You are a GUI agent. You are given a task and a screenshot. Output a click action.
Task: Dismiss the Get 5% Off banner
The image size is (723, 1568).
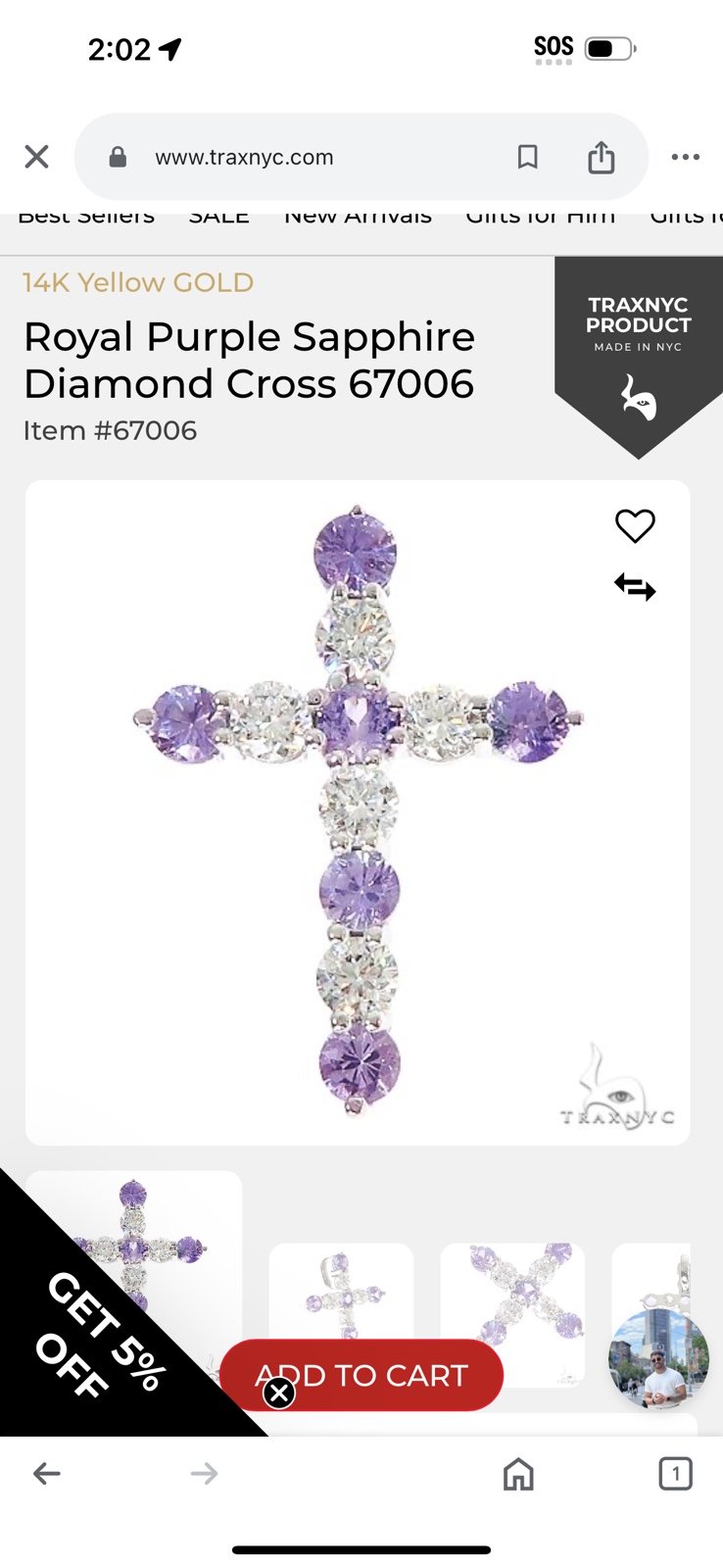pyautogui.click(x=279, y=1393)
